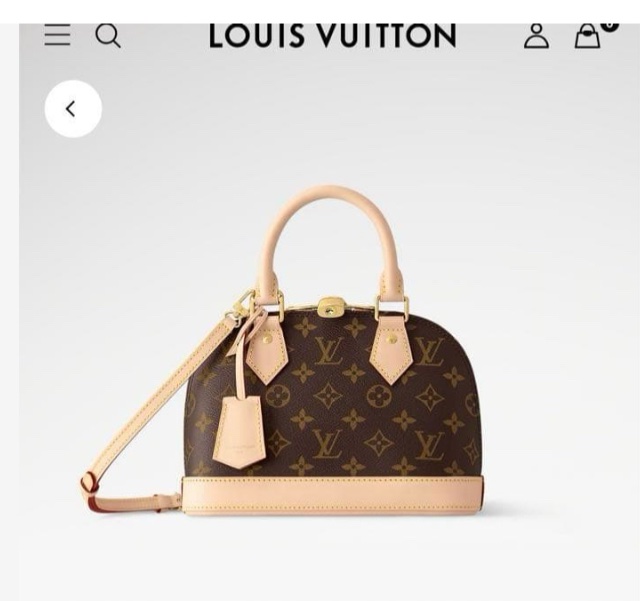This screenshot has width=640, height=601.
Task: Open the hamburger menu
Action: (57, 35)
